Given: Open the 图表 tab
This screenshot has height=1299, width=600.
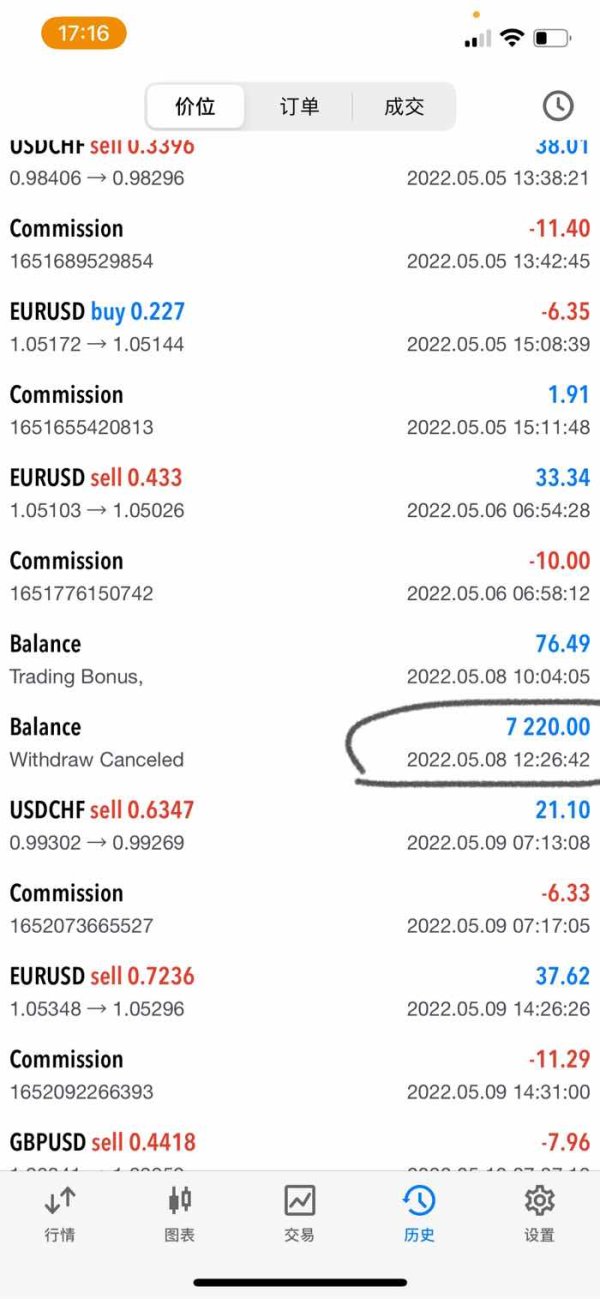Looking at the screenshot, I should pos(180,1212).
